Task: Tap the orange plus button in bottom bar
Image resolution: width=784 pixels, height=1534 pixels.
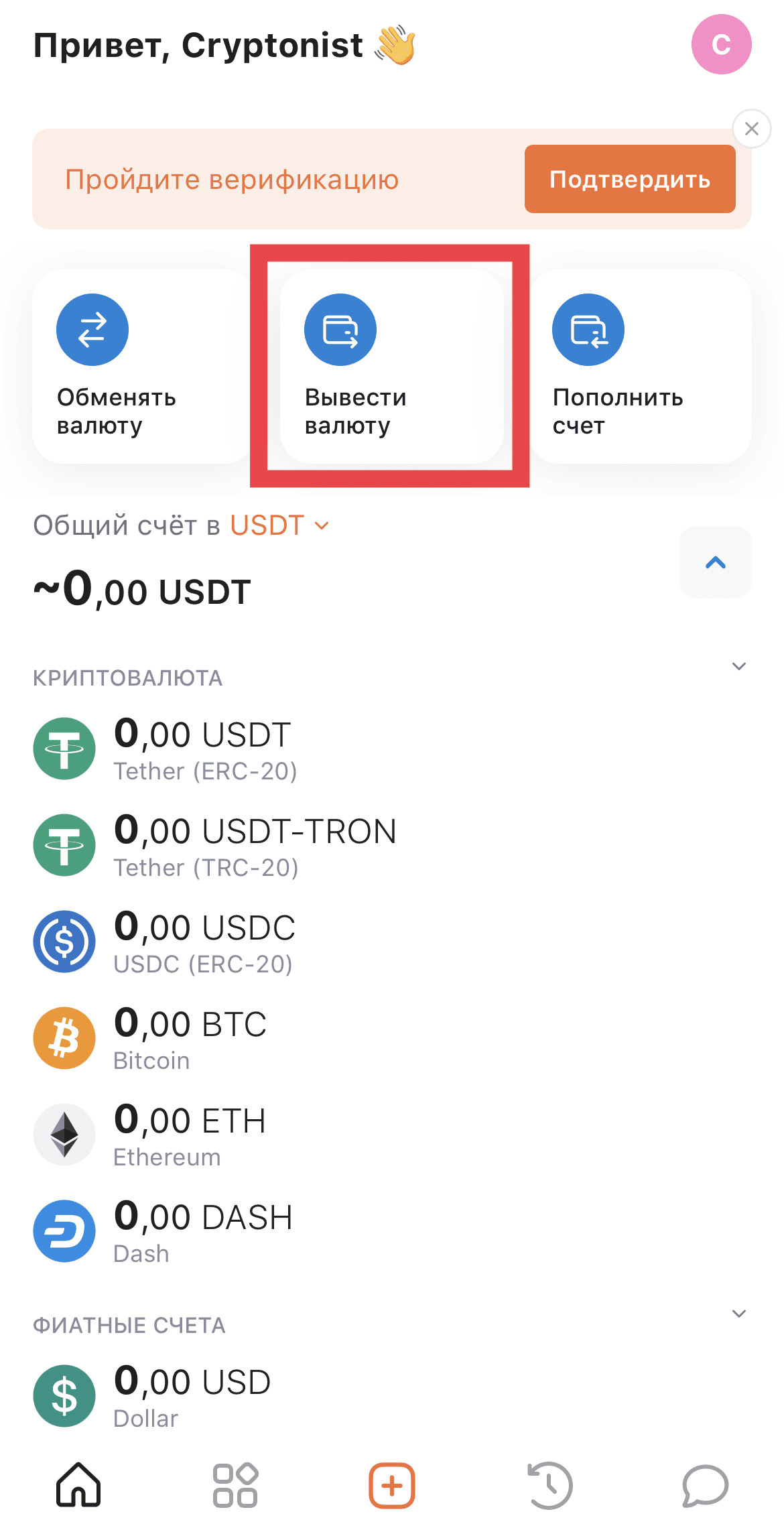Action: (x=392, y=1486)
